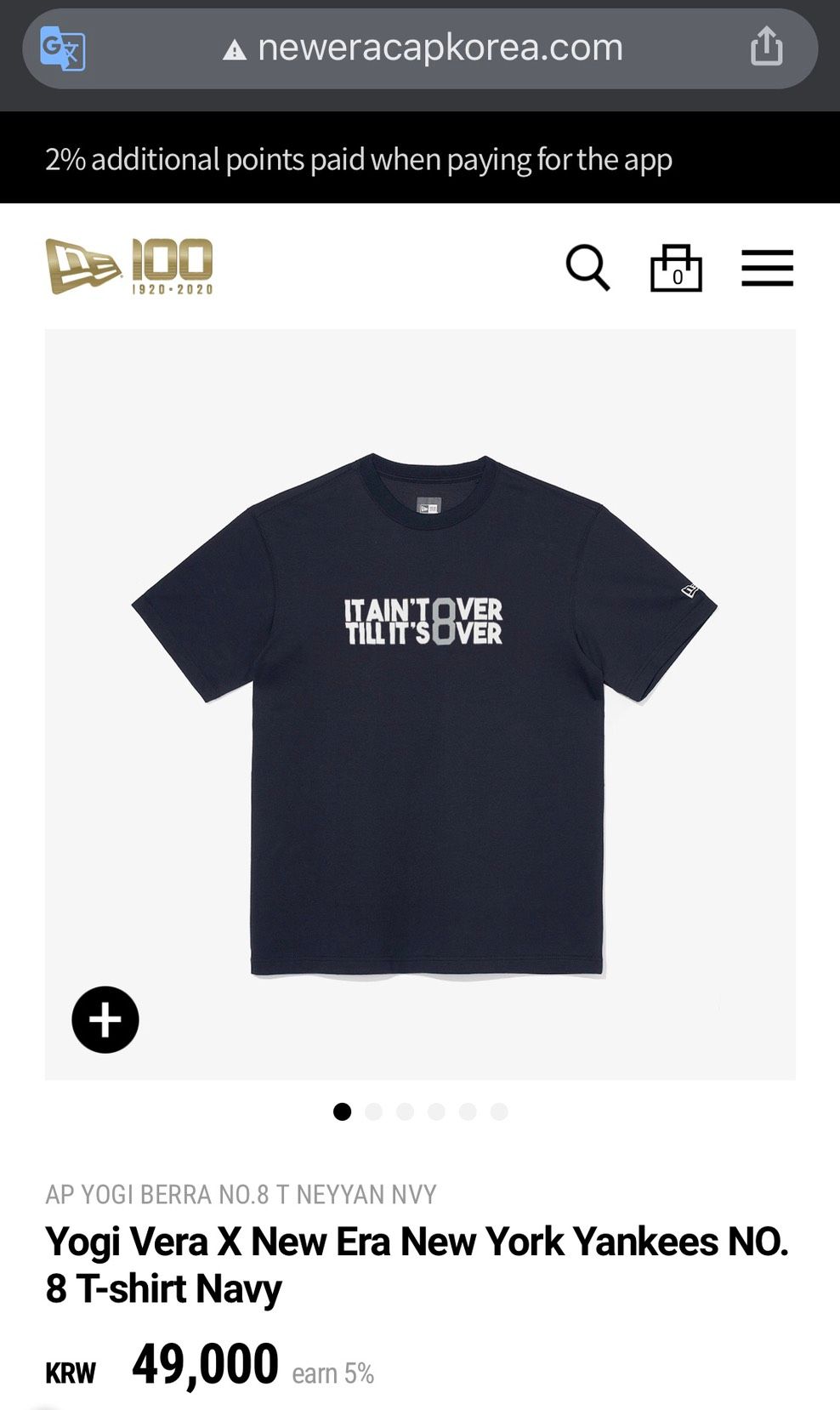Go to the New Era home logo
The height and width of the screenshot is (1410, 840).
coord(129,266)
